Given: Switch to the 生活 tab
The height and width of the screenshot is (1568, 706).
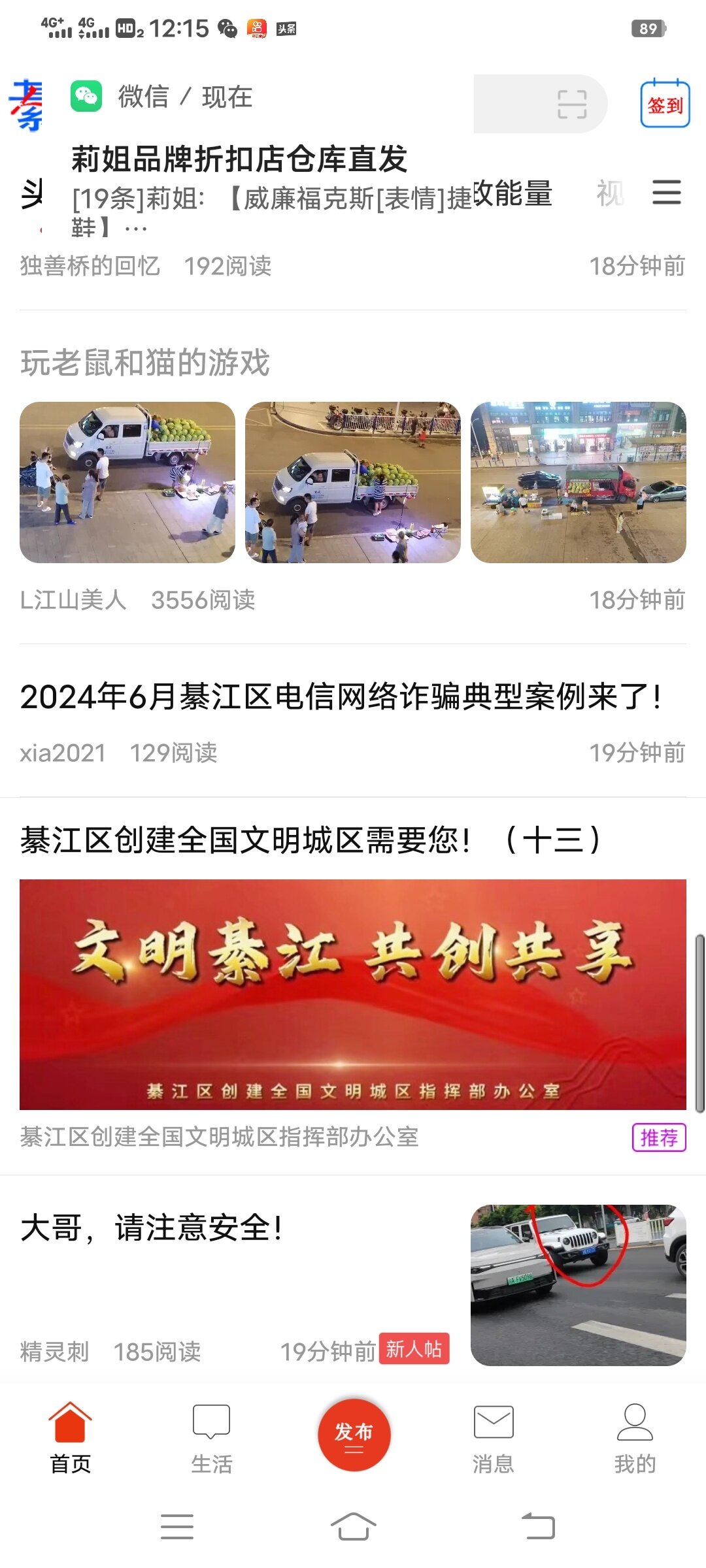Looking at the screenshot, I should pyautogui.click(x=211, y=1437).
